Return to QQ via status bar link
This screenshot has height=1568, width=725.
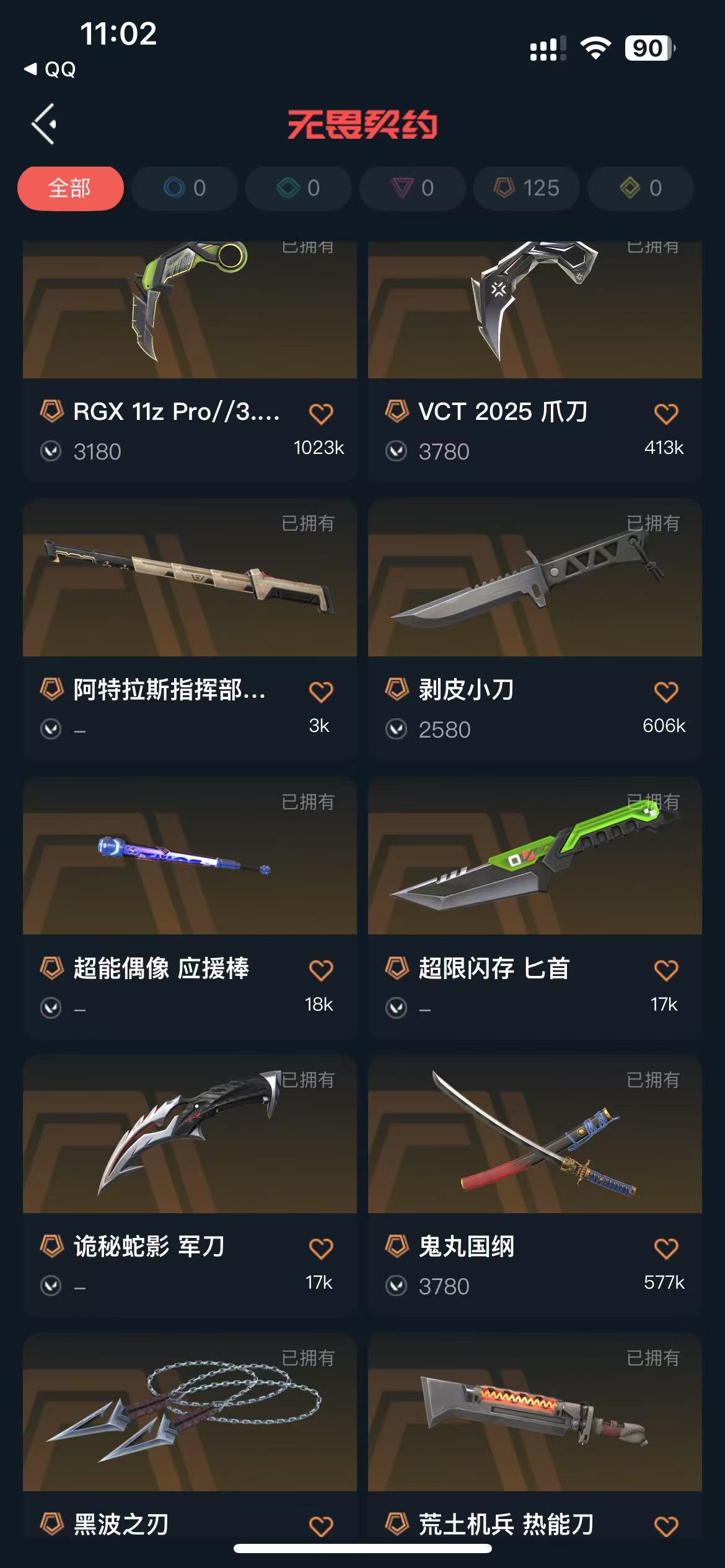51,69
